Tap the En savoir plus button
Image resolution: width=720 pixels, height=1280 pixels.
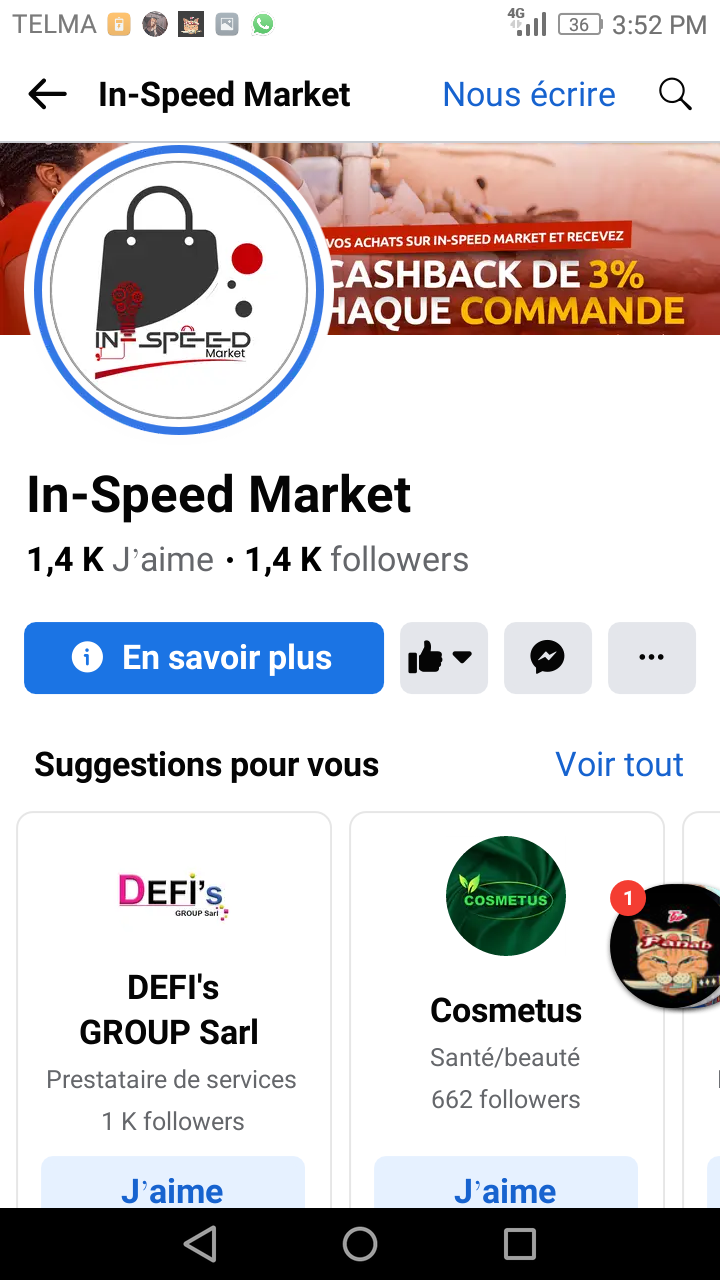(x=204, y=658)
